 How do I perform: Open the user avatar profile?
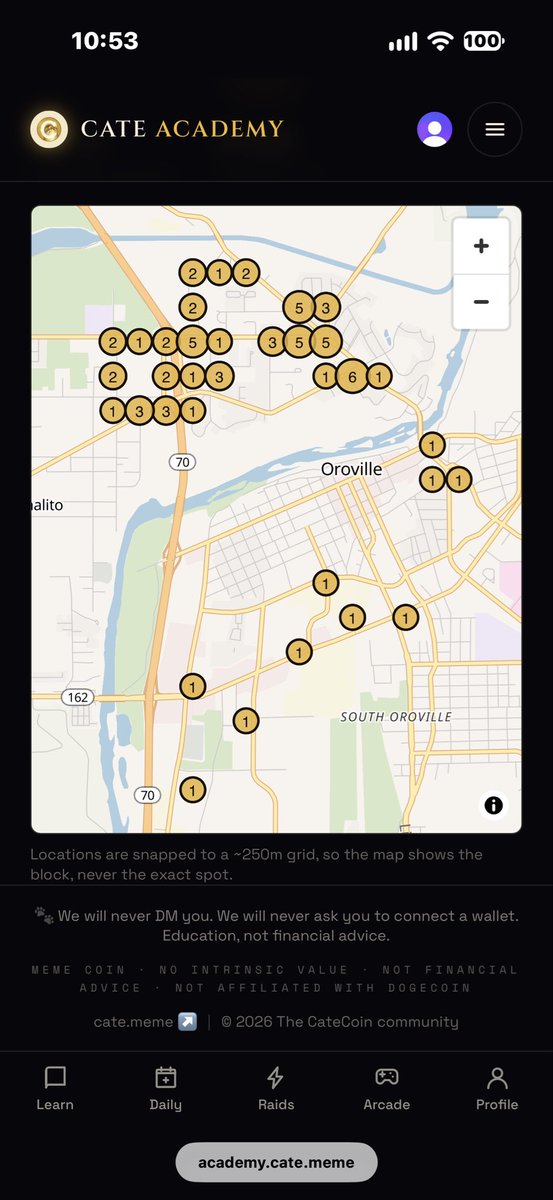coord(434,129)
